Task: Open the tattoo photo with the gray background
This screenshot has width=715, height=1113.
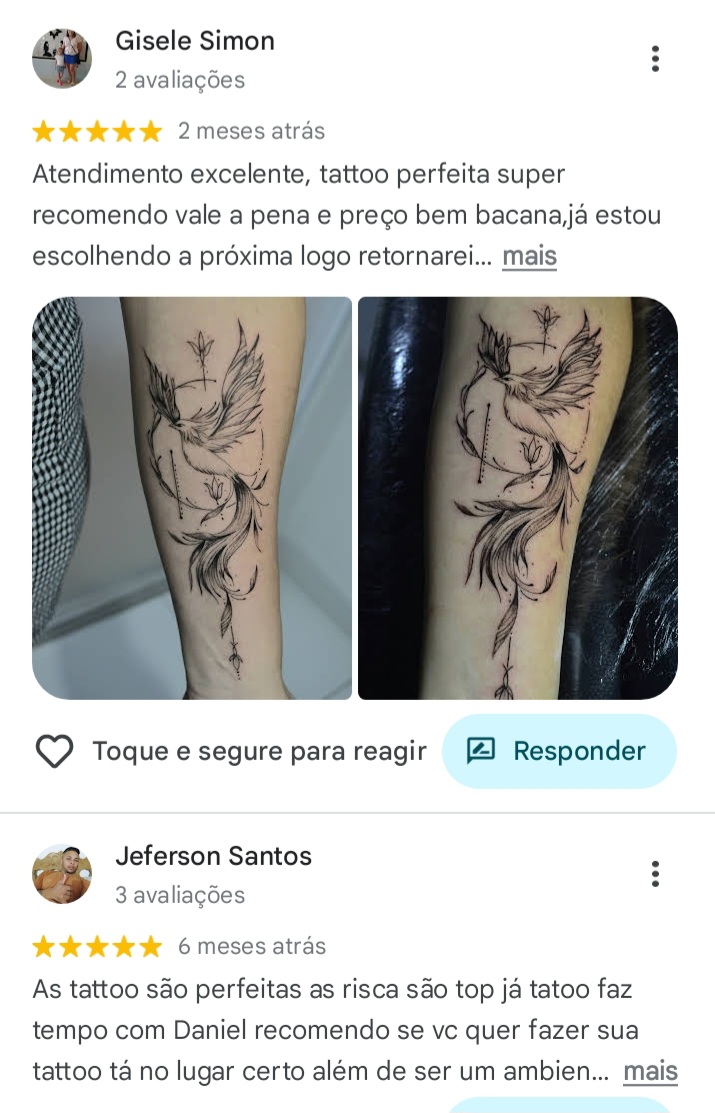Action: click(x=192, y=498)
